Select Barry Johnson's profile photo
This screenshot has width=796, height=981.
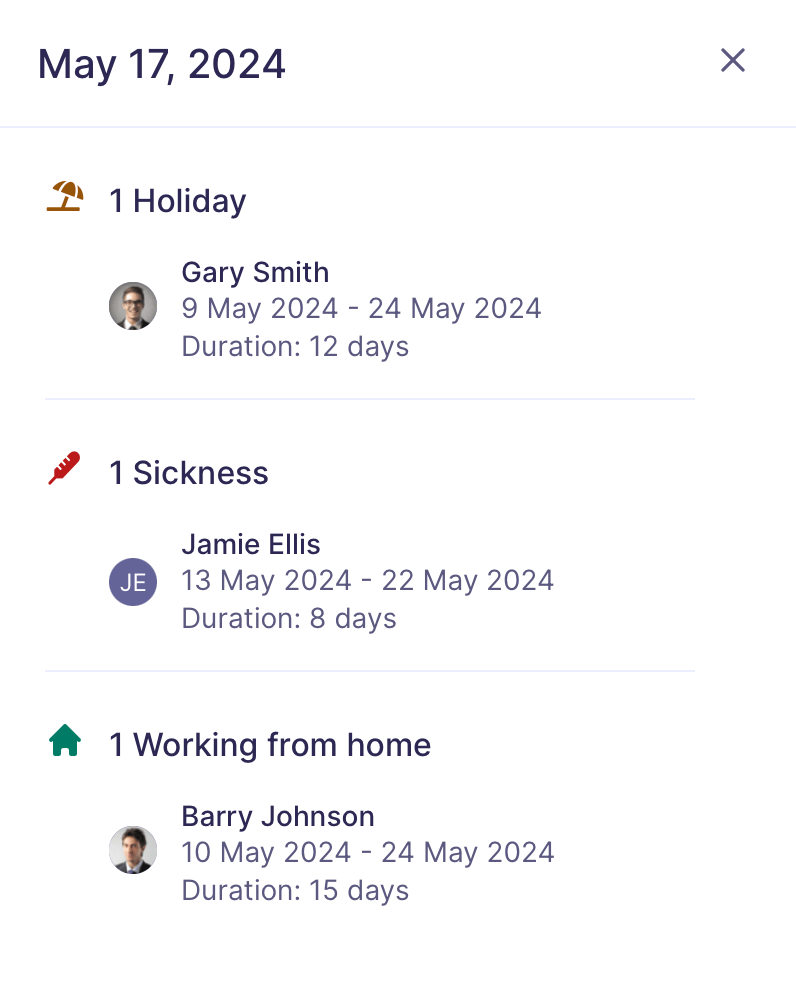coord(133,850)
